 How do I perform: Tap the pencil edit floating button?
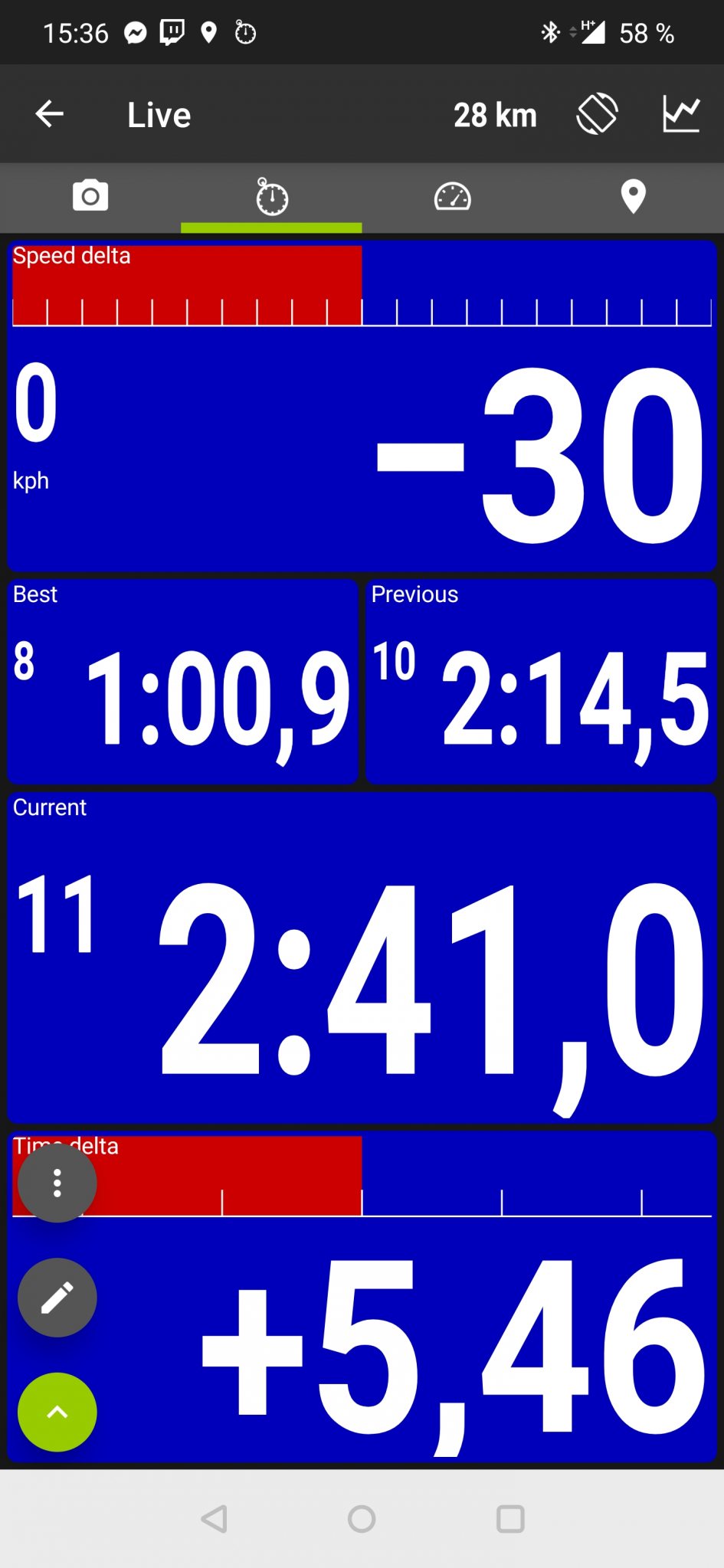point(57,1298)
